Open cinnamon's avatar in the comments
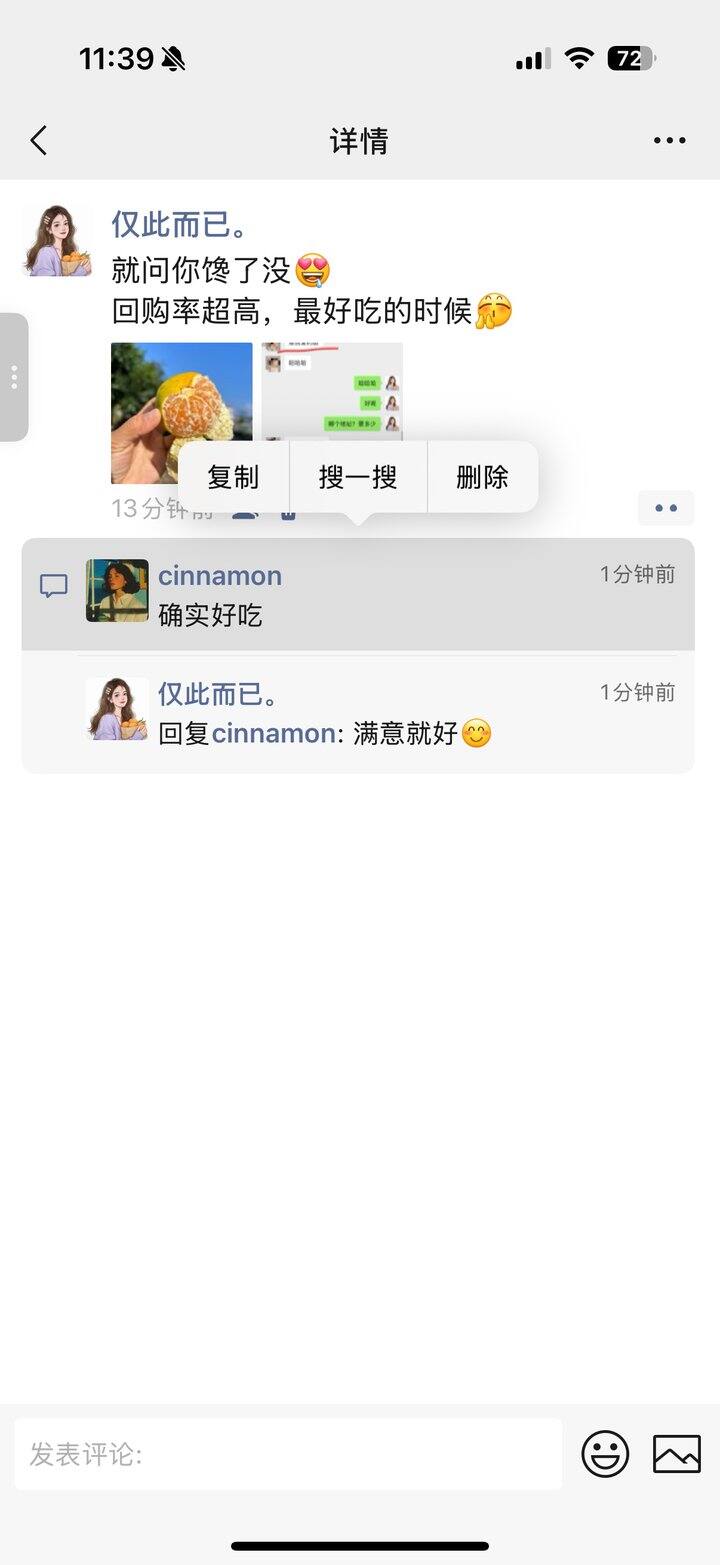This screenshot has width=720, height=1565. pos(117,591)
